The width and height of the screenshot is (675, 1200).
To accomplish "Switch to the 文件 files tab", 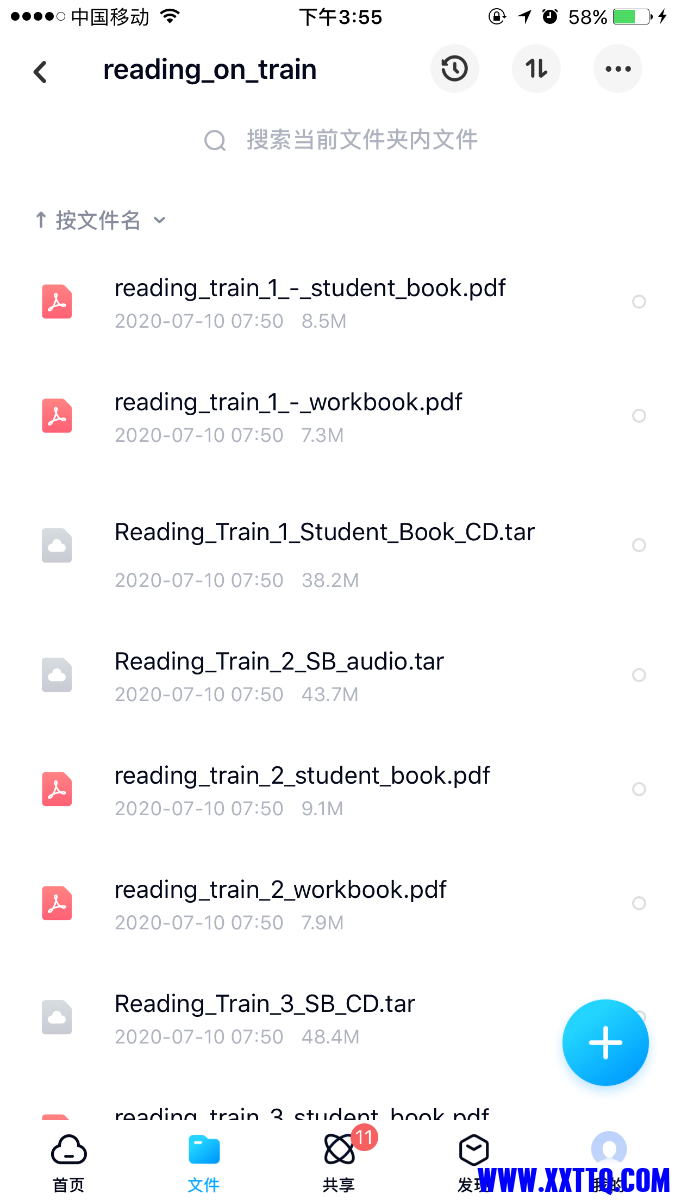I will coord(204,1163).
